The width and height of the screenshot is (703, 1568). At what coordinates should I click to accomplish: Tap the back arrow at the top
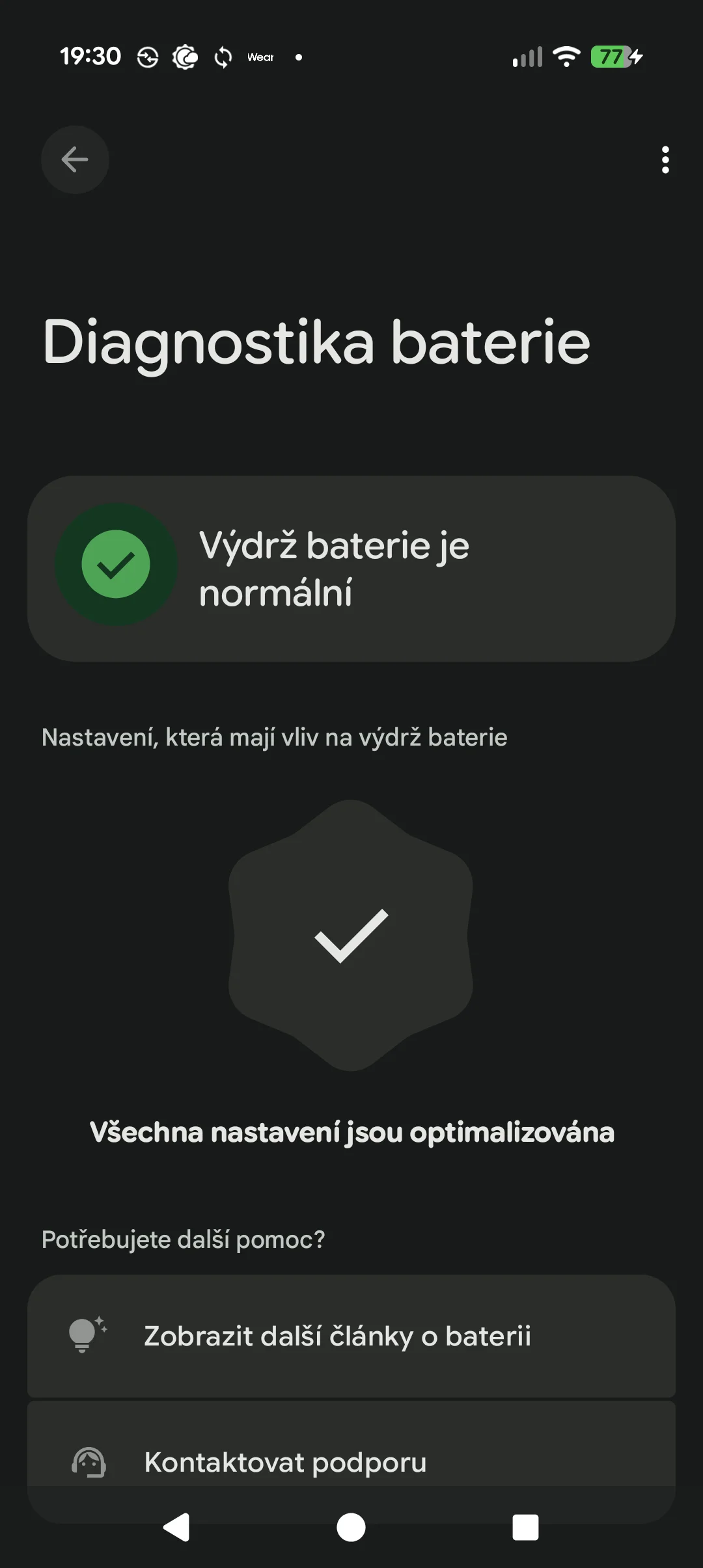(x=75, y=159)
